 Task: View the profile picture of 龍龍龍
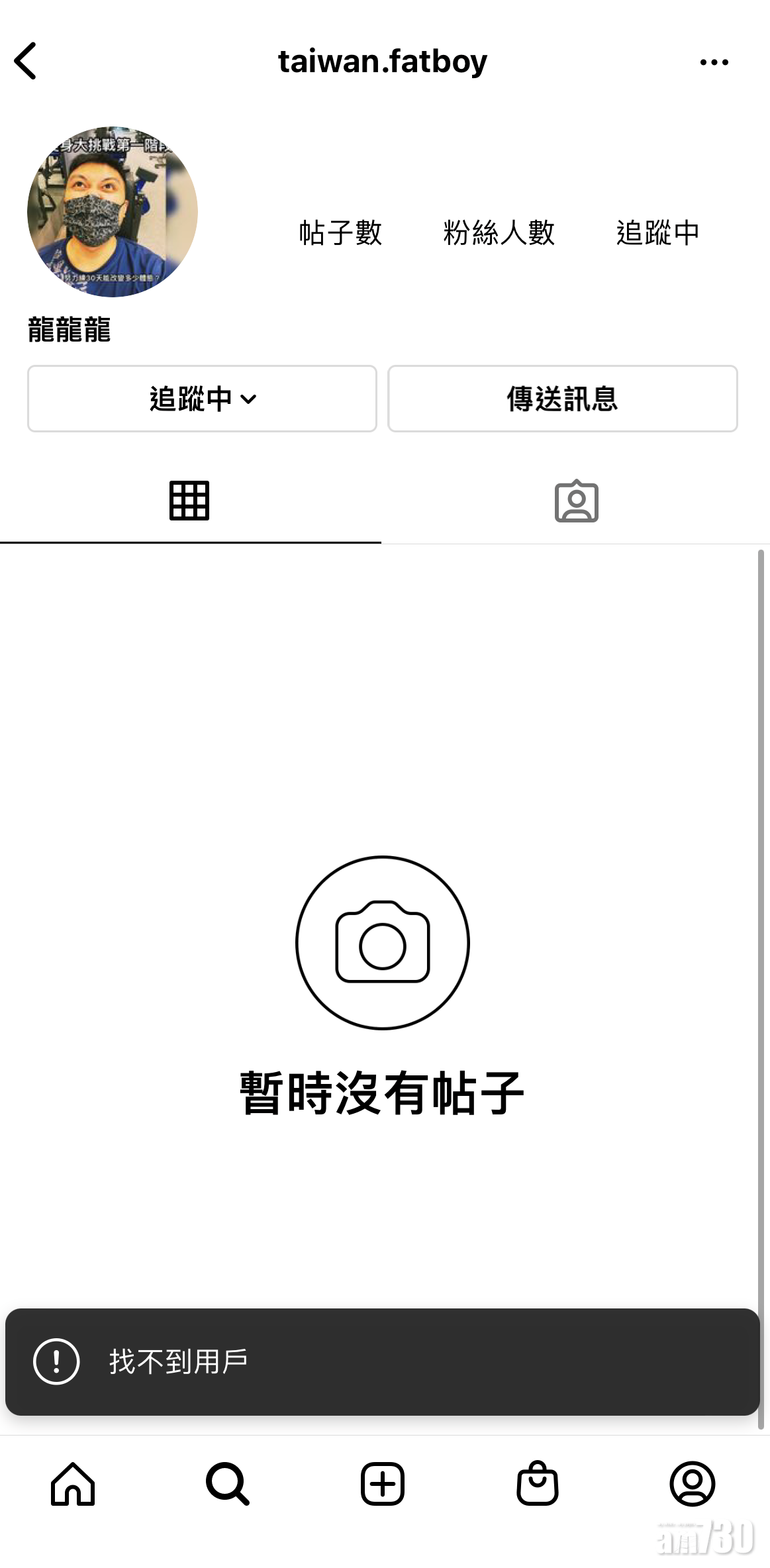(x=111, y=211)
